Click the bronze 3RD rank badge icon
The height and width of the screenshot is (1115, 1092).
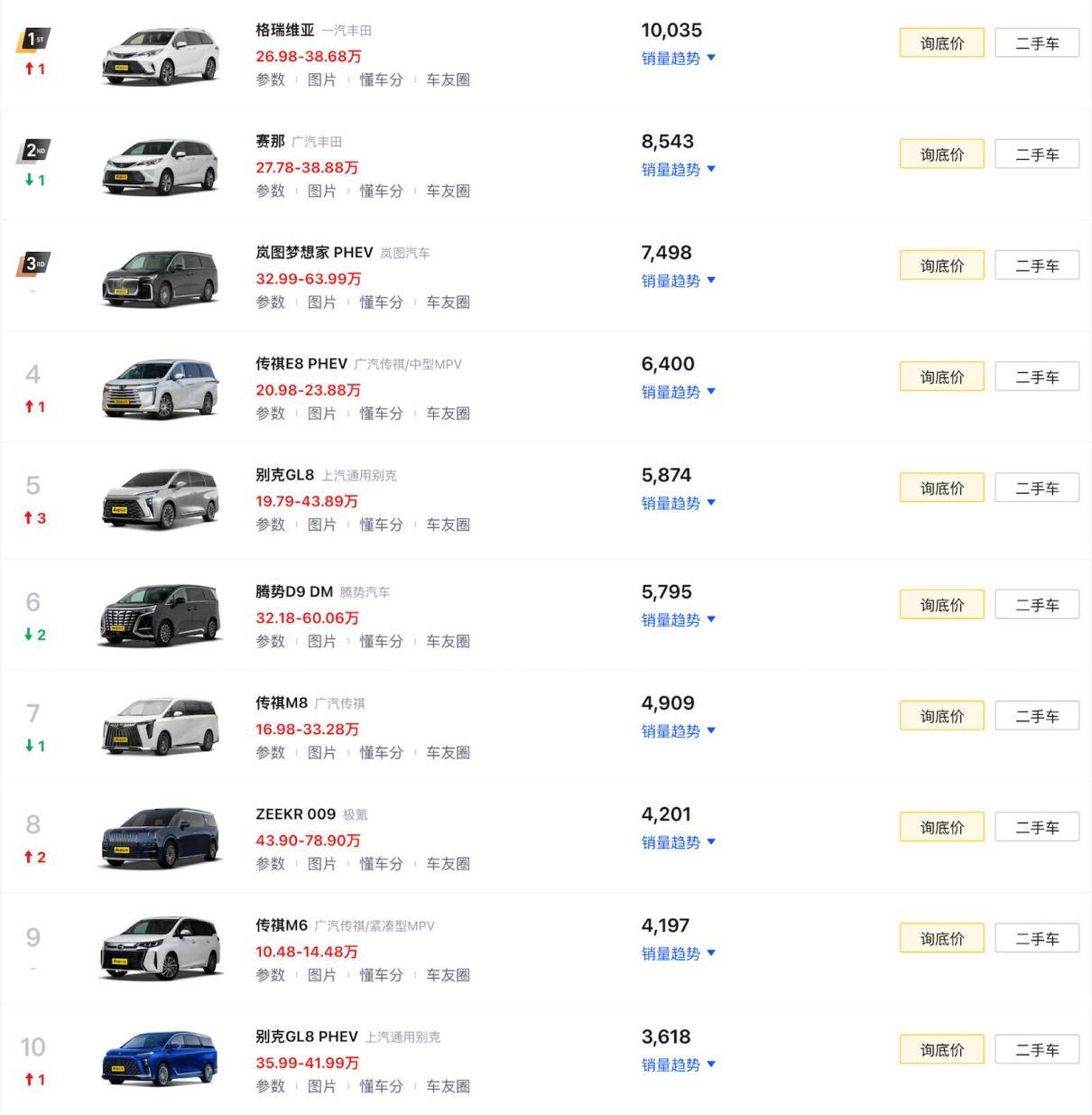click(33, 262)
